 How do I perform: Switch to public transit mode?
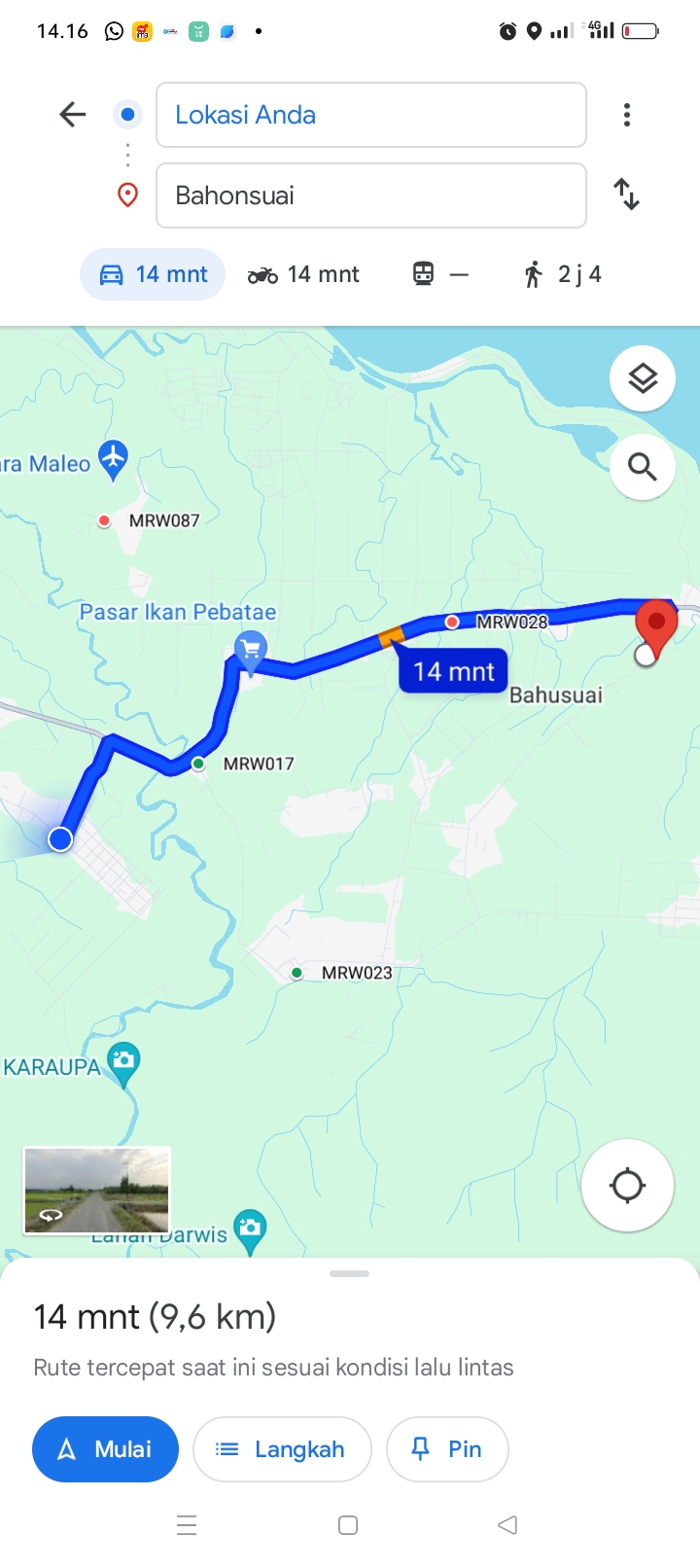click(x=440, y=274)
